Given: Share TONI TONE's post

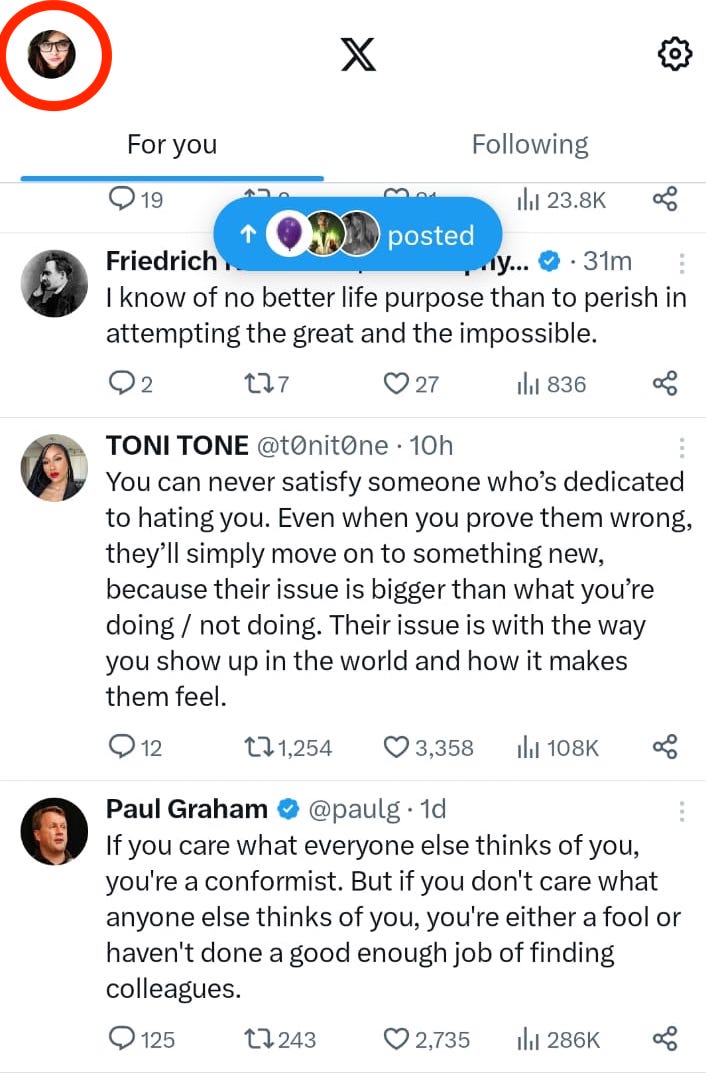Looking at the screenshot, I should [665, 747].
